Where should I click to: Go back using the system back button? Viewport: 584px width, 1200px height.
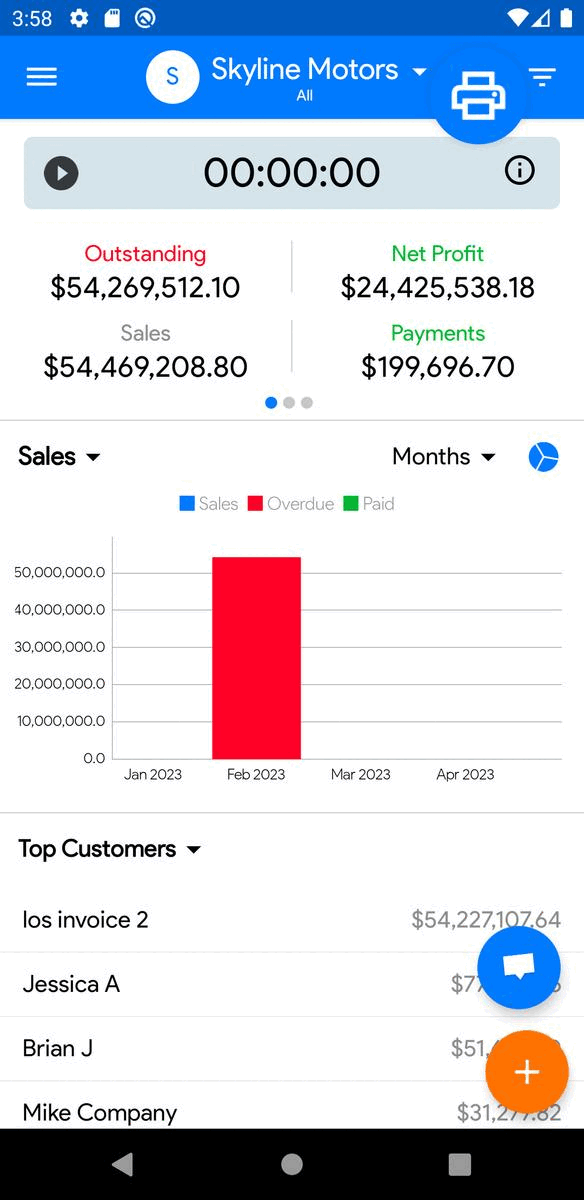click(x=123, y=1164)
